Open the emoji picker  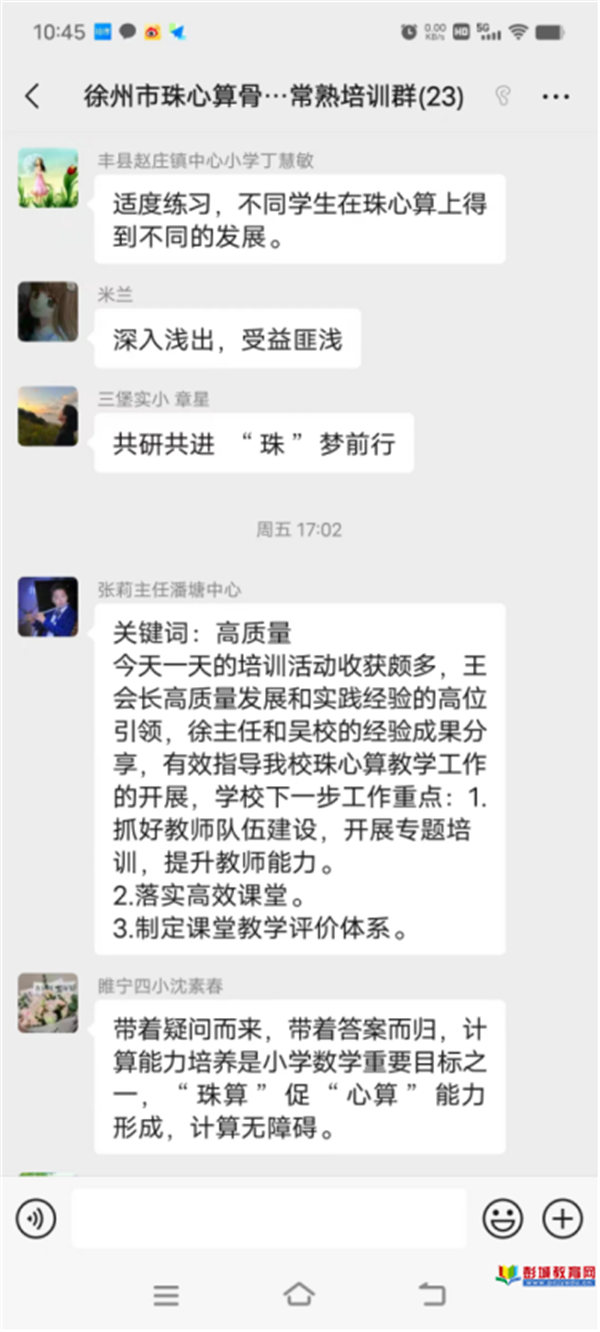(x=503, y=1217)
